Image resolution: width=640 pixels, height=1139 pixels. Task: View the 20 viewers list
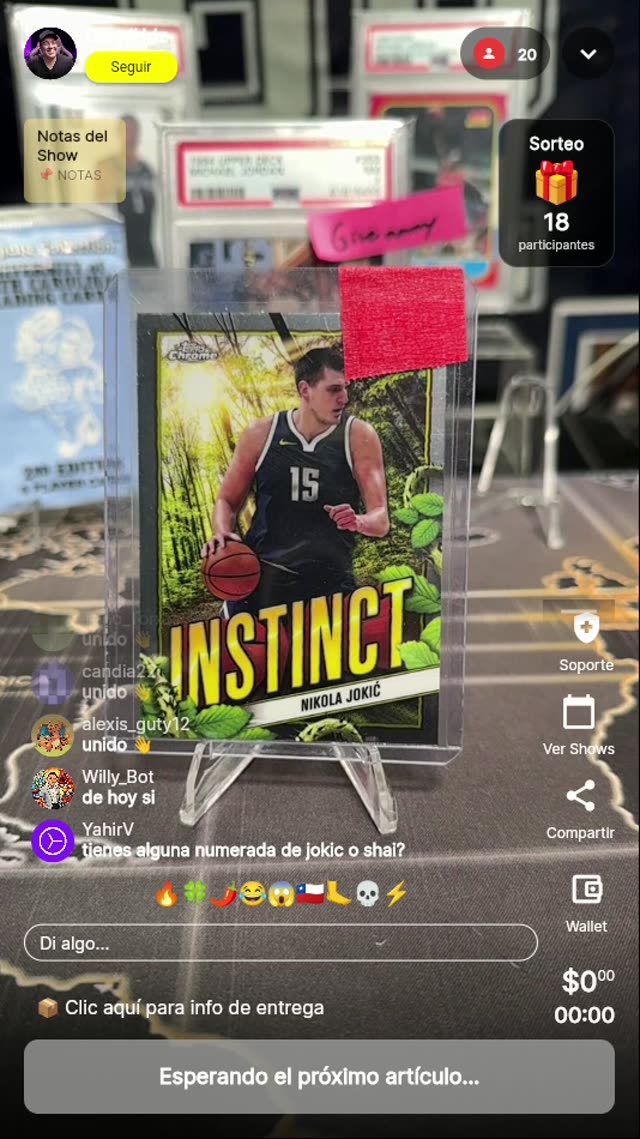click(506, 54)
